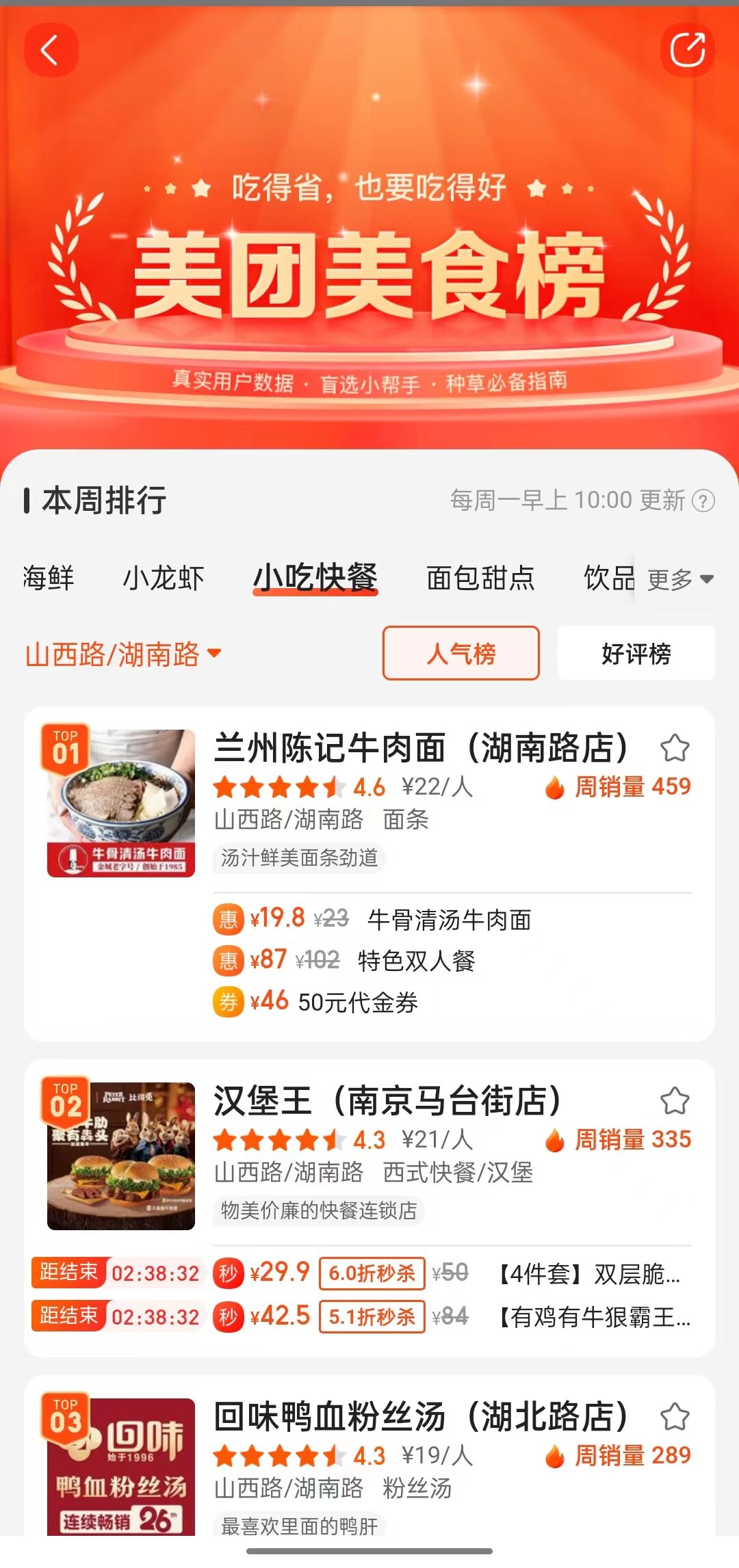Switch to the 面包甜点 category tab
This screenshot has height=1568, width=739.
coord(480,579)
